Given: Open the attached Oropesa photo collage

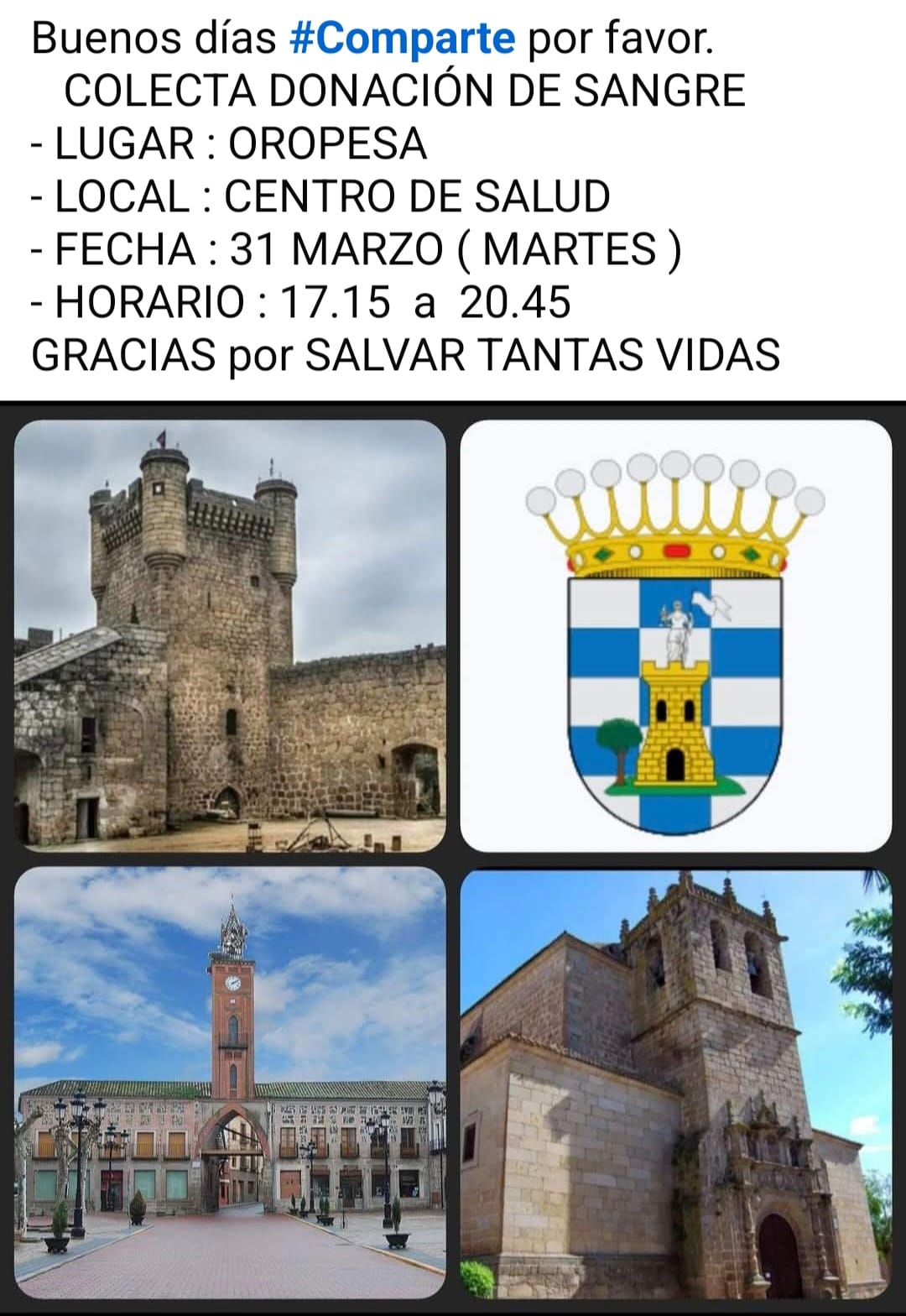Looking at the screenshot, I should [453, 858].
